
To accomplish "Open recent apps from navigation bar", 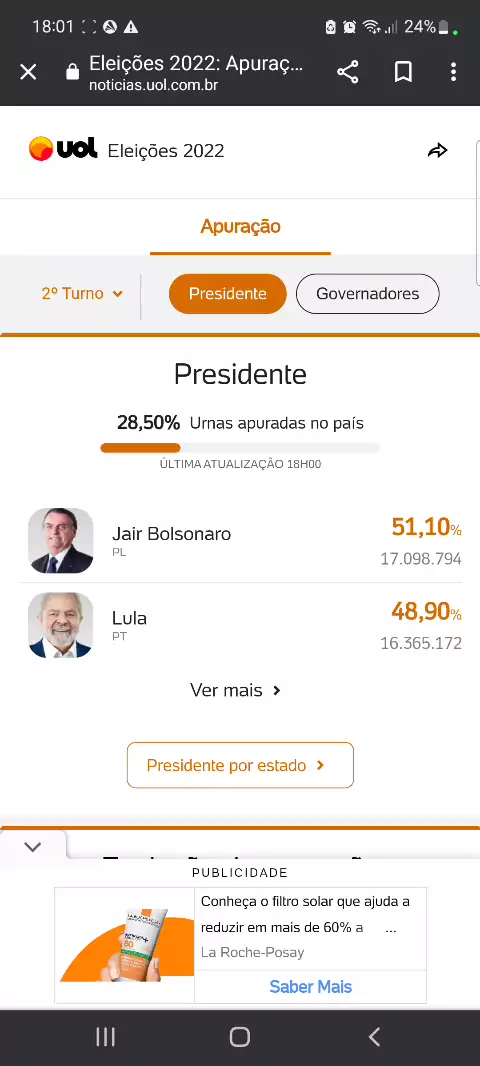I will tap(105, 1037).
